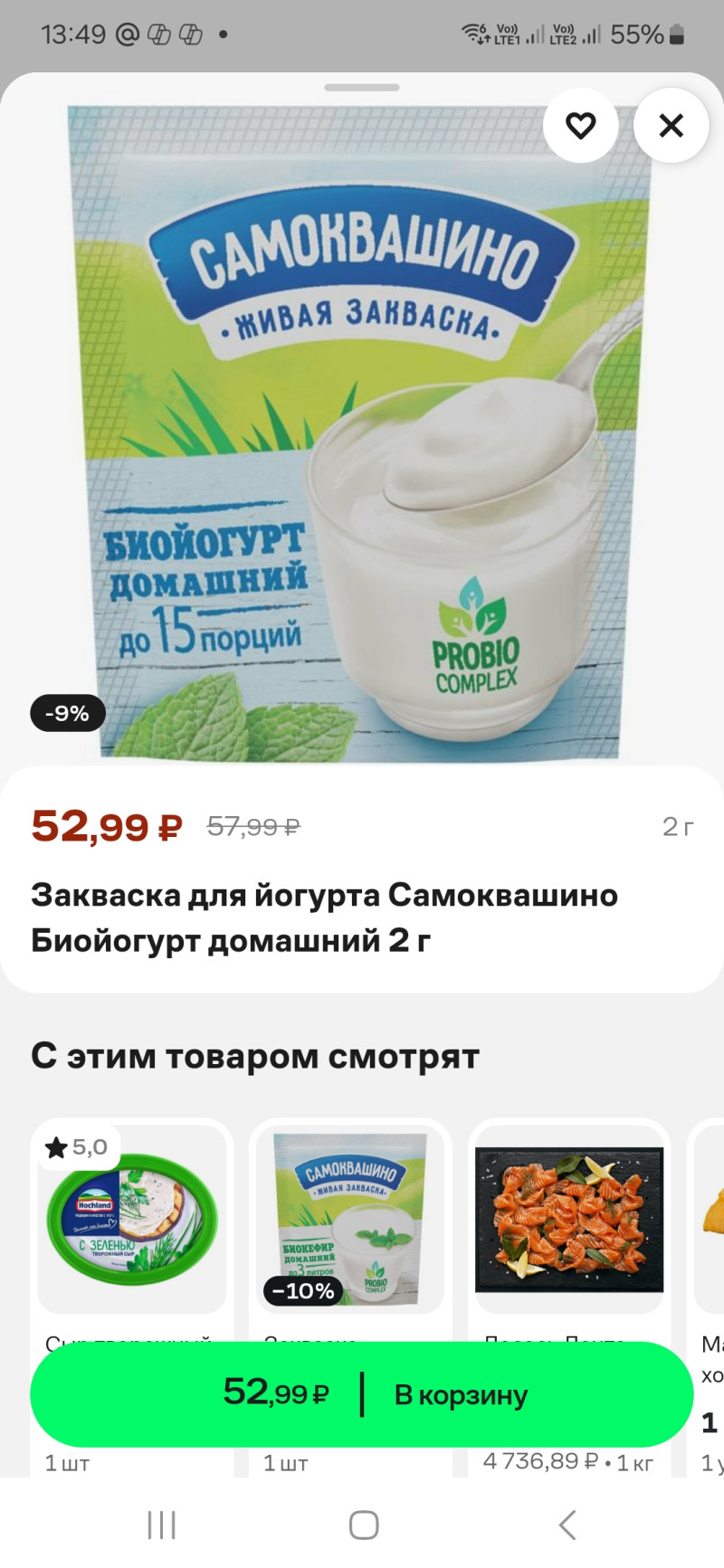Open the Самоквашино Биокефир starter card
Screen dimensions: 724x1568
tap(350, 1219)
